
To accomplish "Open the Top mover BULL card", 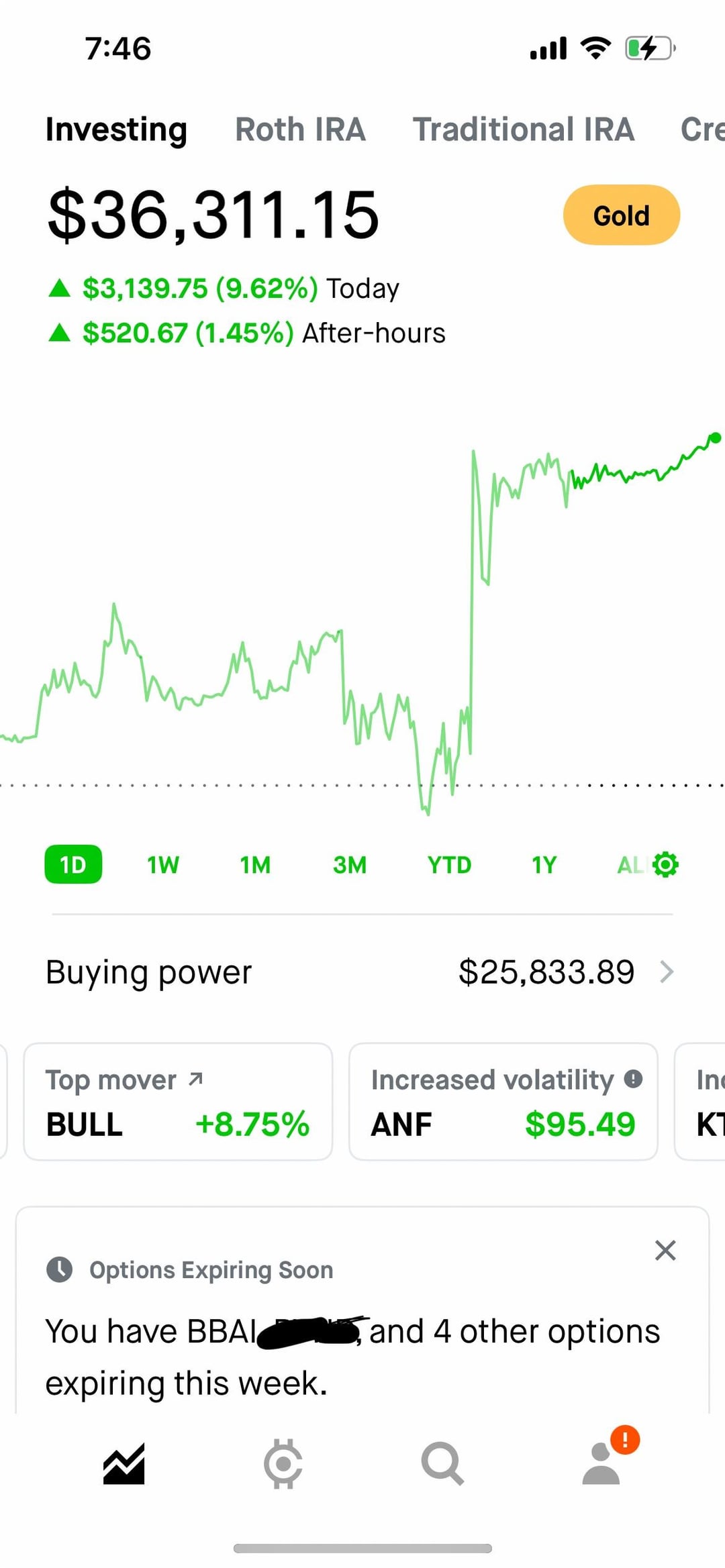I will [178, 1102].
